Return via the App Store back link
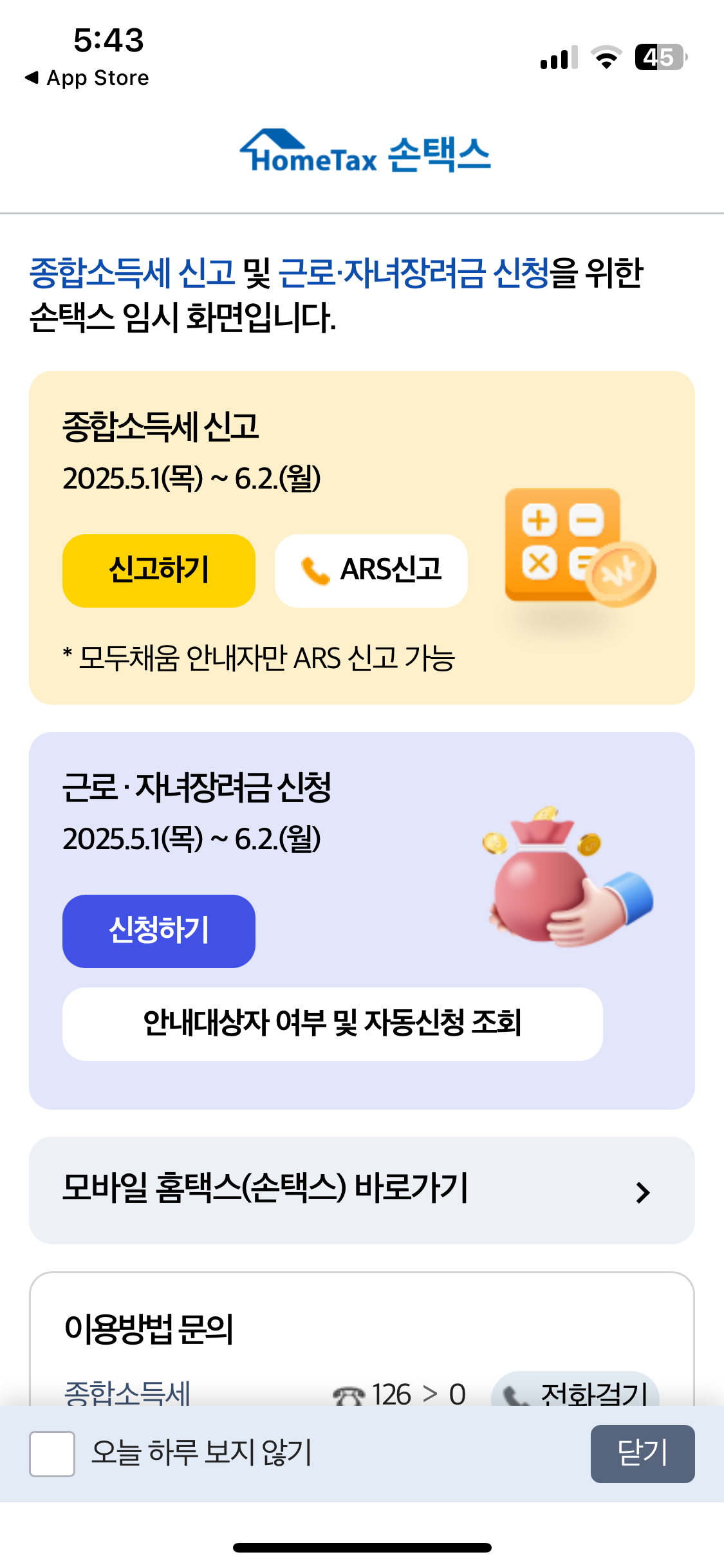Screen dimensions: 724x1568 pyautogui.click(x=85, y=77)
